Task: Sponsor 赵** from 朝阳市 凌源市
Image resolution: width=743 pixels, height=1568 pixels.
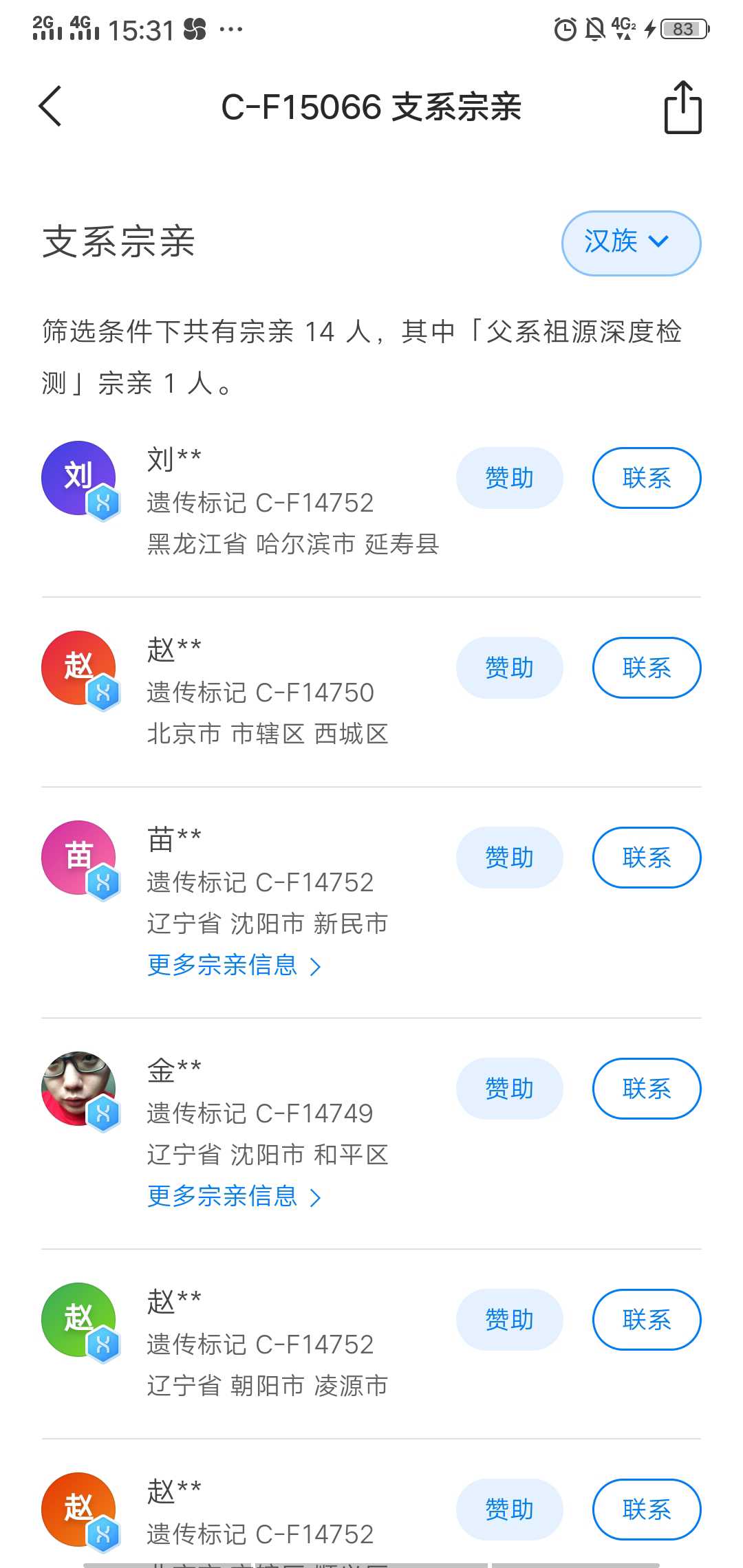Action: point(509,1320)
